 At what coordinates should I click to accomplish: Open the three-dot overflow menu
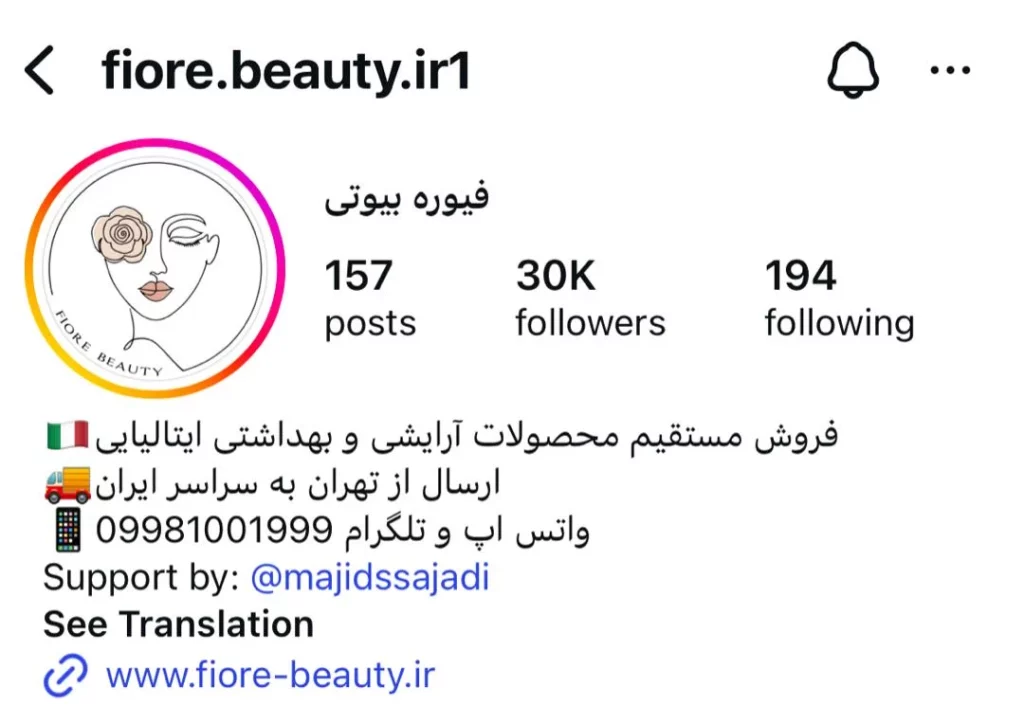pyautogui.click(x=950, y=71)
